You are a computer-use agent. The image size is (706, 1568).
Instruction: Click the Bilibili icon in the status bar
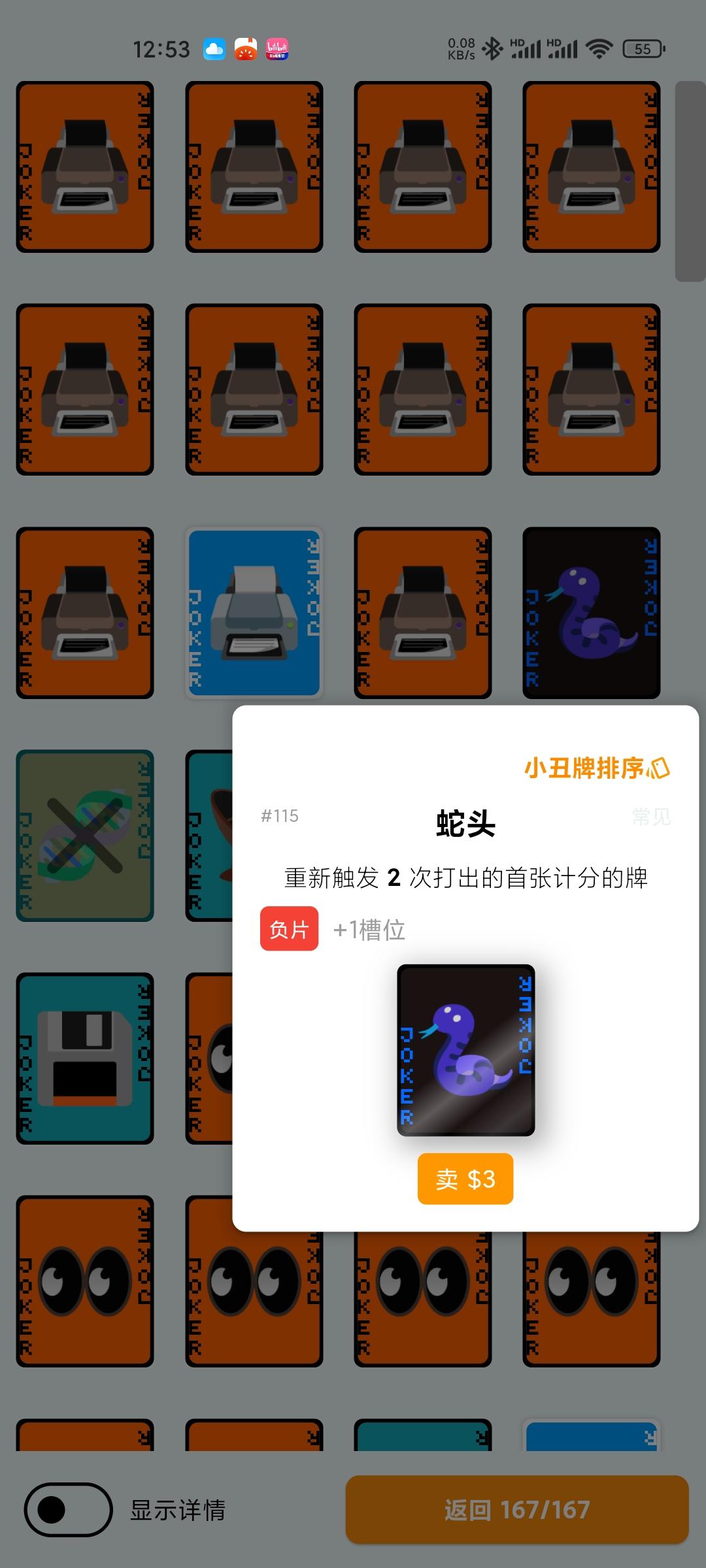[x=277, y=49]
